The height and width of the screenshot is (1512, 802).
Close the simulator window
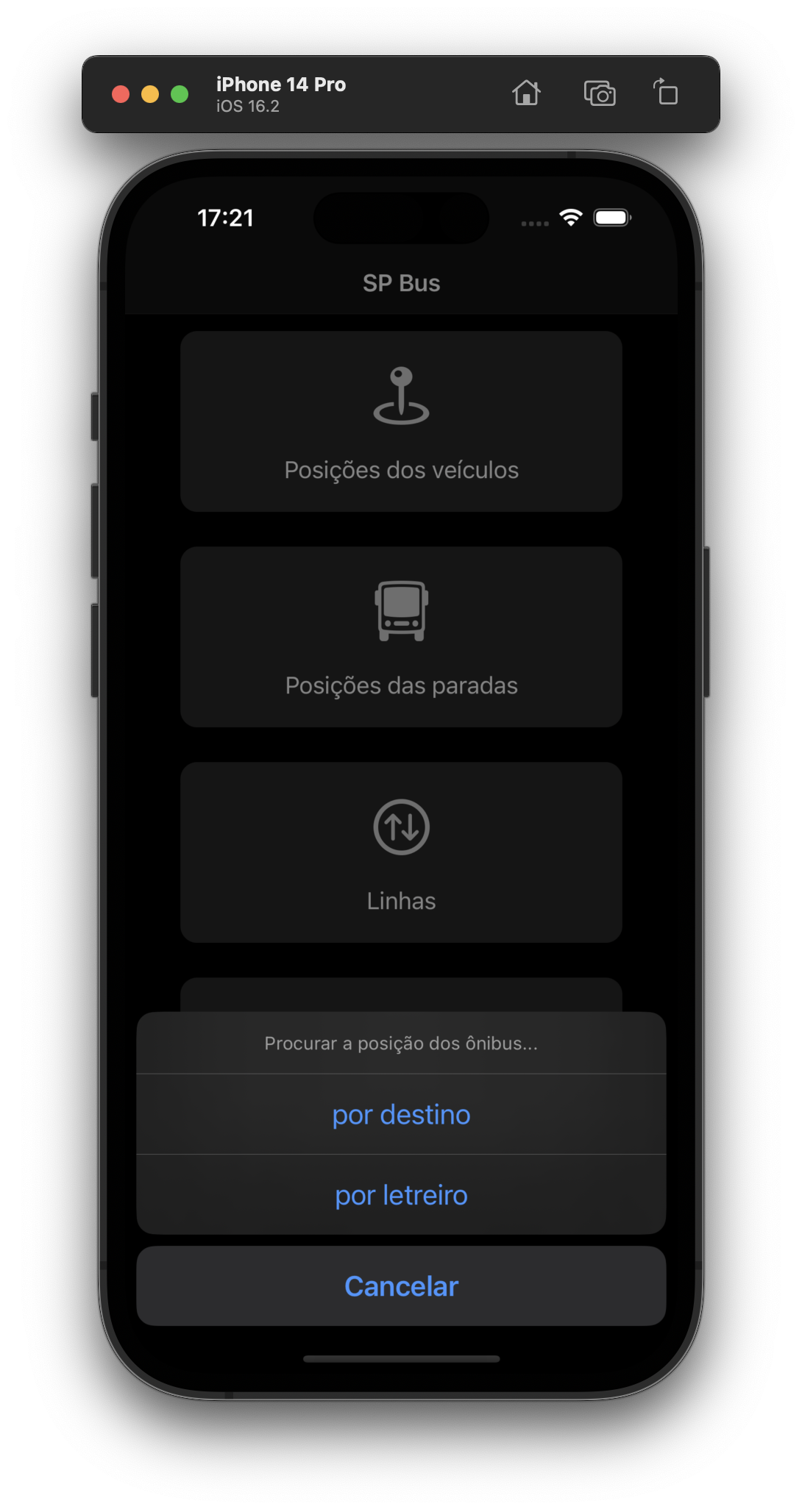(x=121, y=94)
